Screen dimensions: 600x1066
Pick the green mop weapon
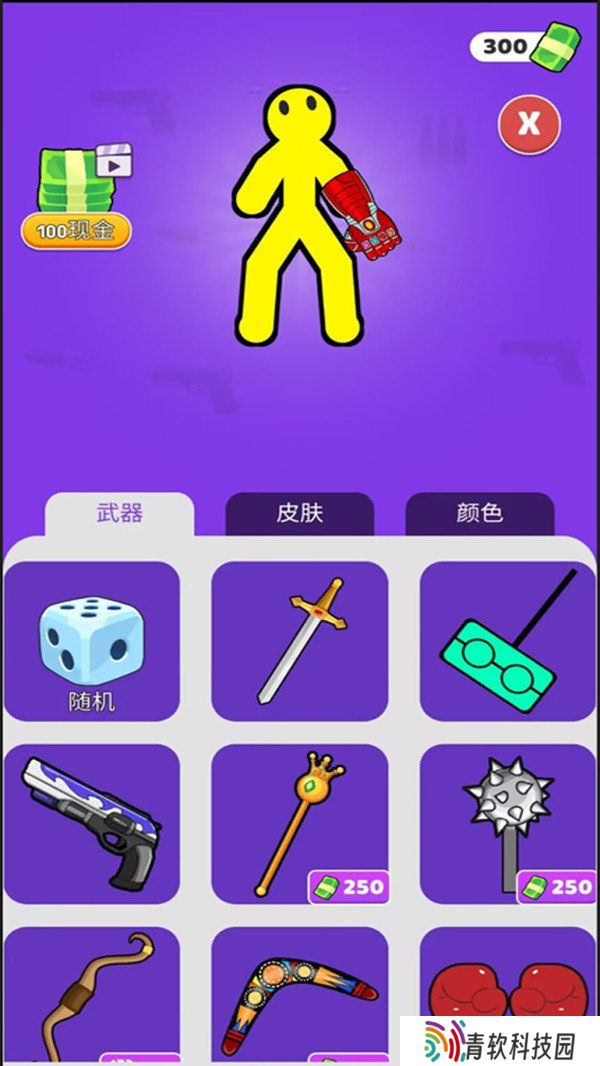[508, 641]
